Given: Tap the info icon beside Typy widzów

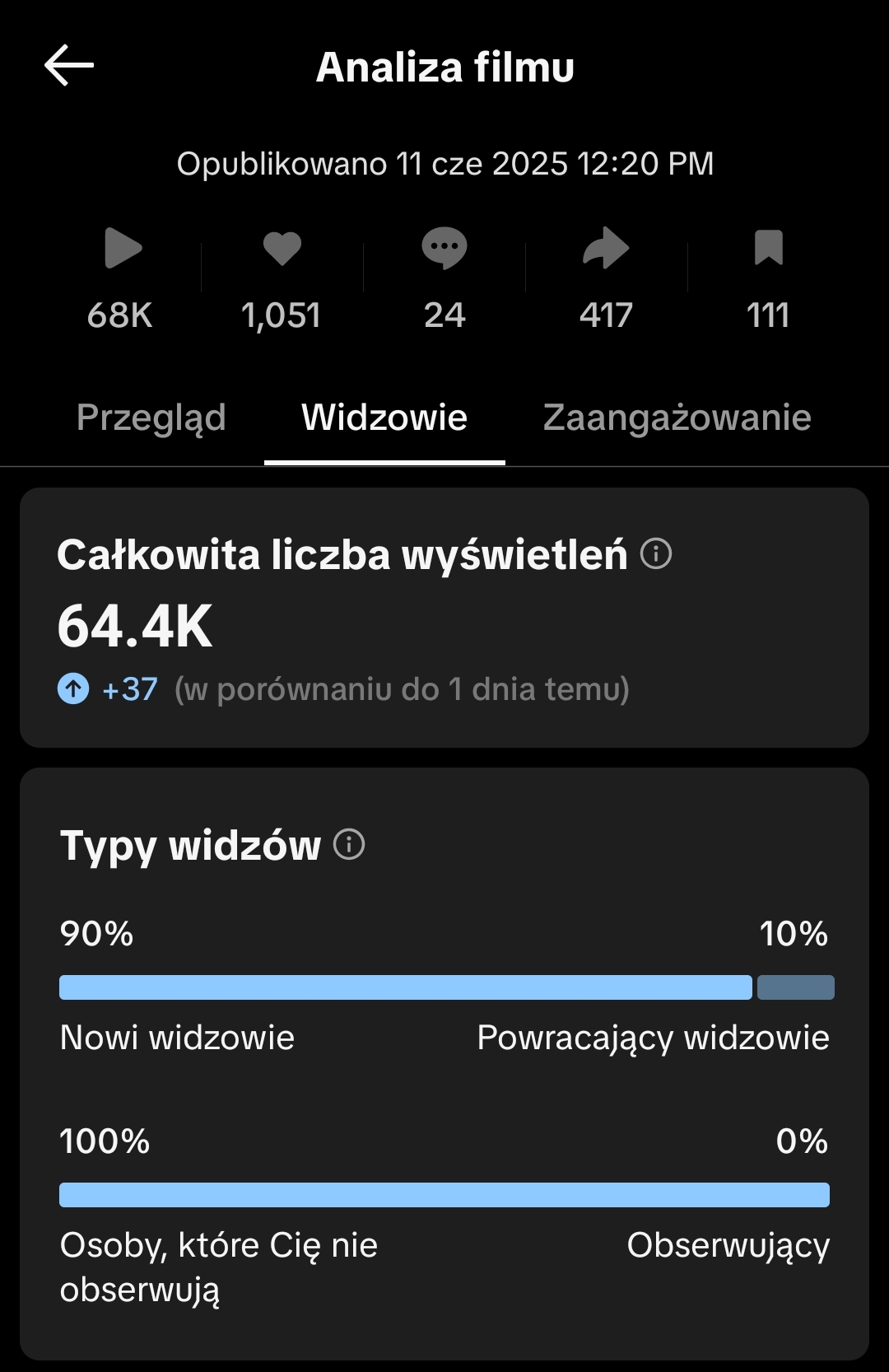Looking at the screenshot, I should tap(349, 845).
